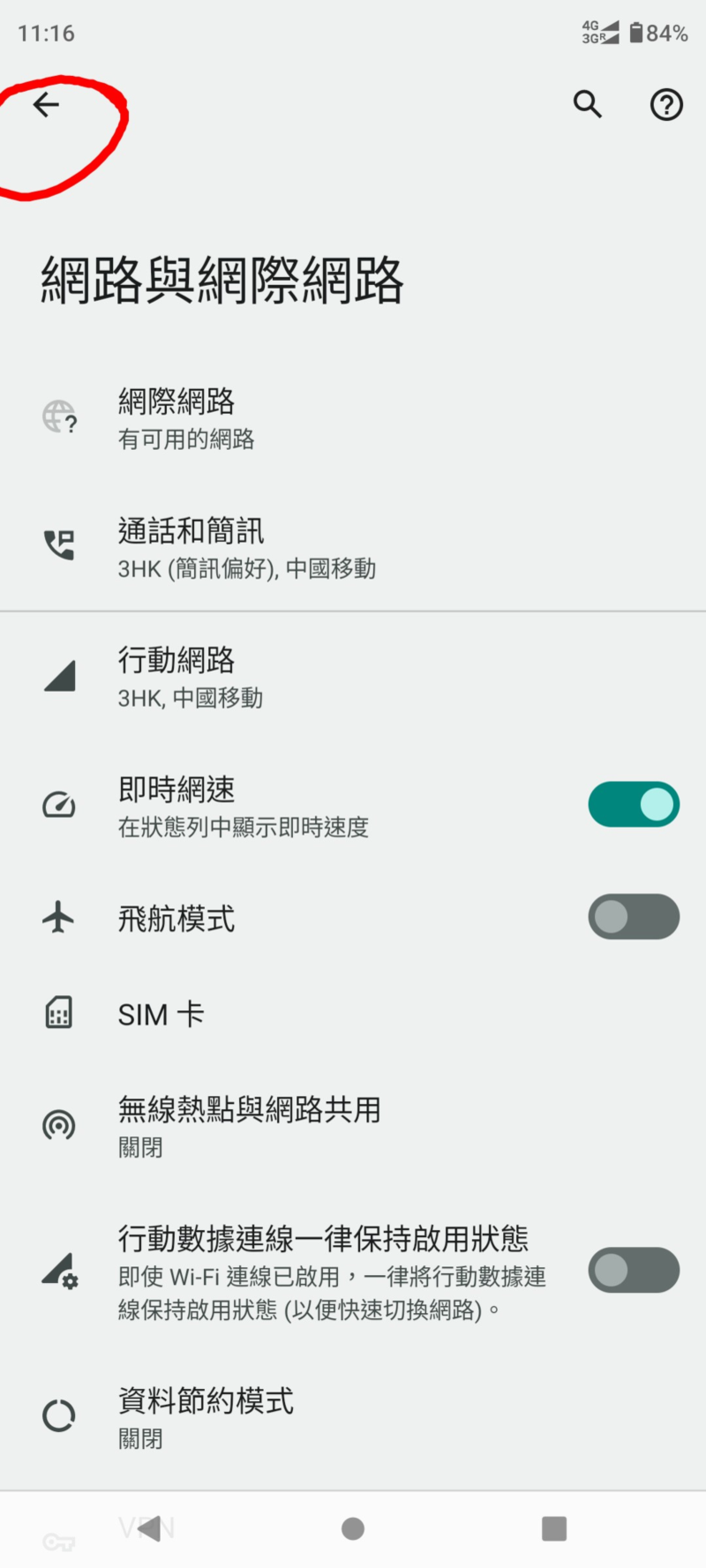Screen dimensions: 706x1568
Task: Open the 網際網路 settings row
Action: pos(353,417)
